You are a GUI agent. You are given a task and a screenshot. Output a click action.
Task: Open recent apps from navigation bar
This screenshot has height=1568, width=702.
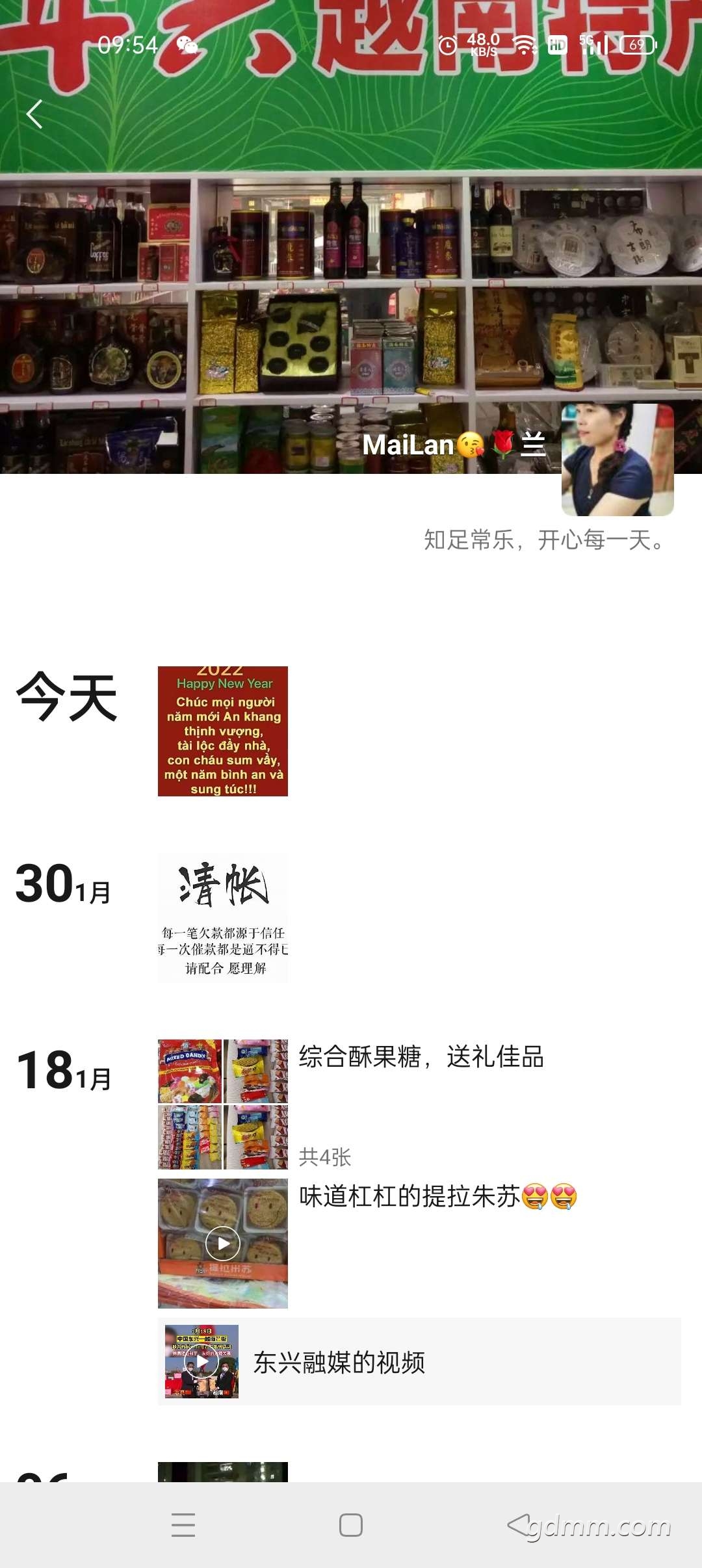tap(183, 1524)
